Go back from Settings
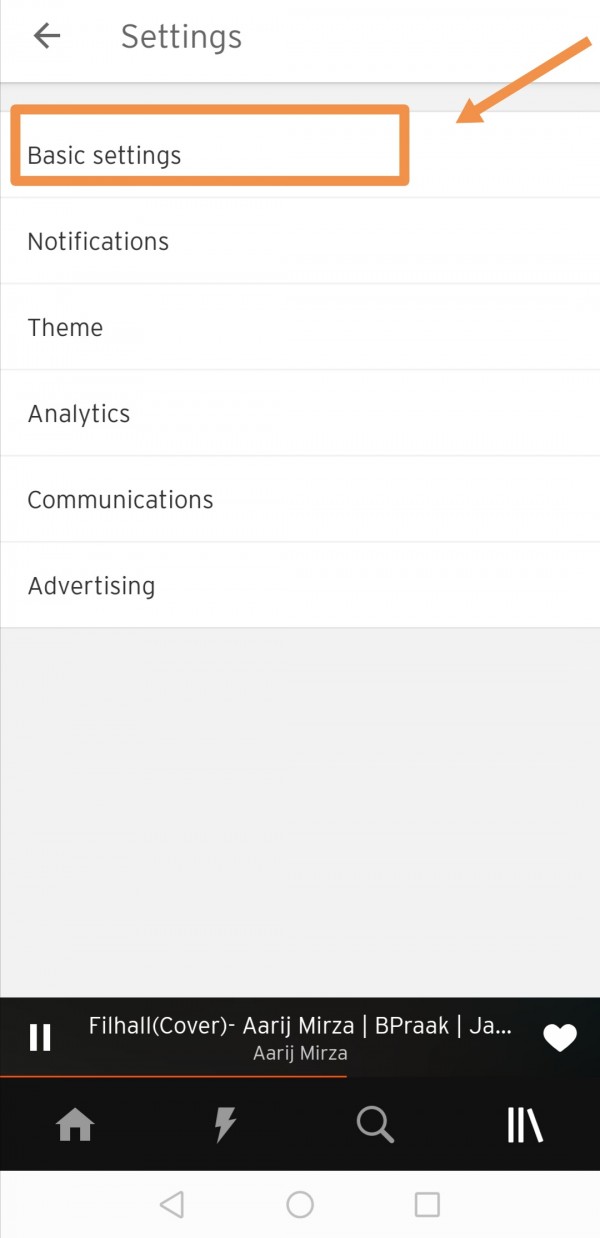 tap(46, 37)
